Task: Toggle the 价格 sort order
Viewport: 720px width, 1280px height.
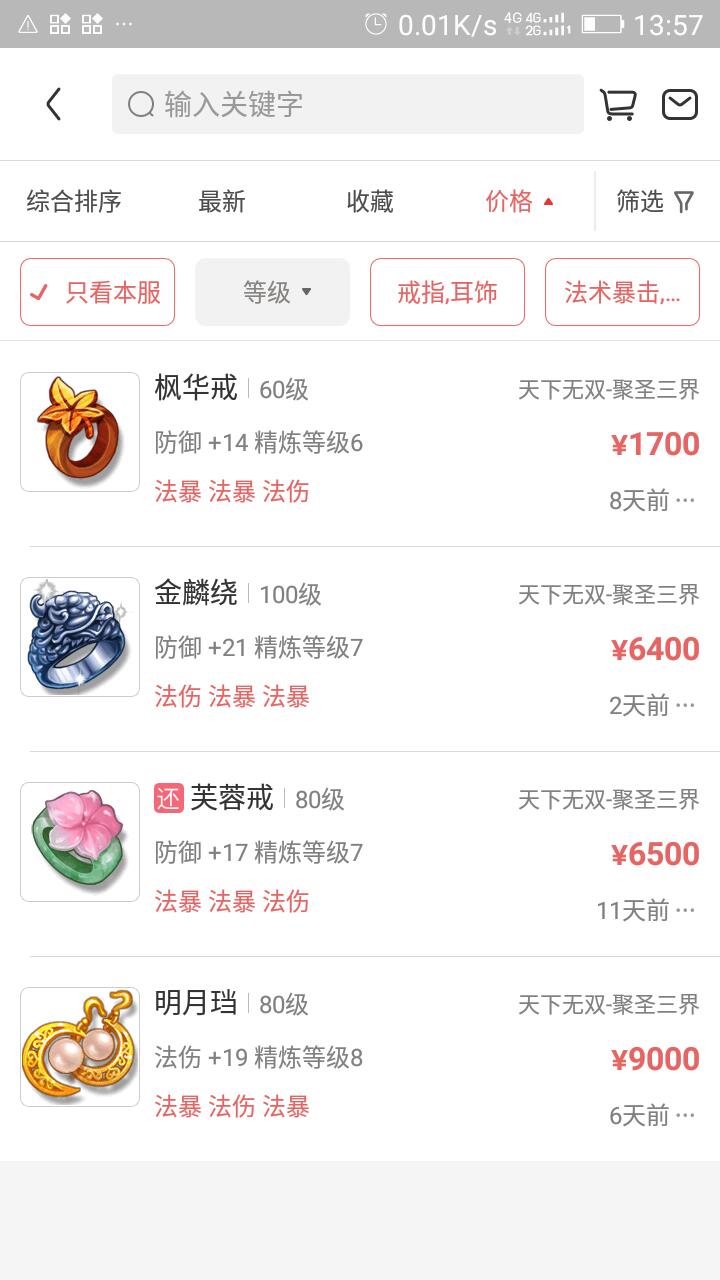Action: 520,202
